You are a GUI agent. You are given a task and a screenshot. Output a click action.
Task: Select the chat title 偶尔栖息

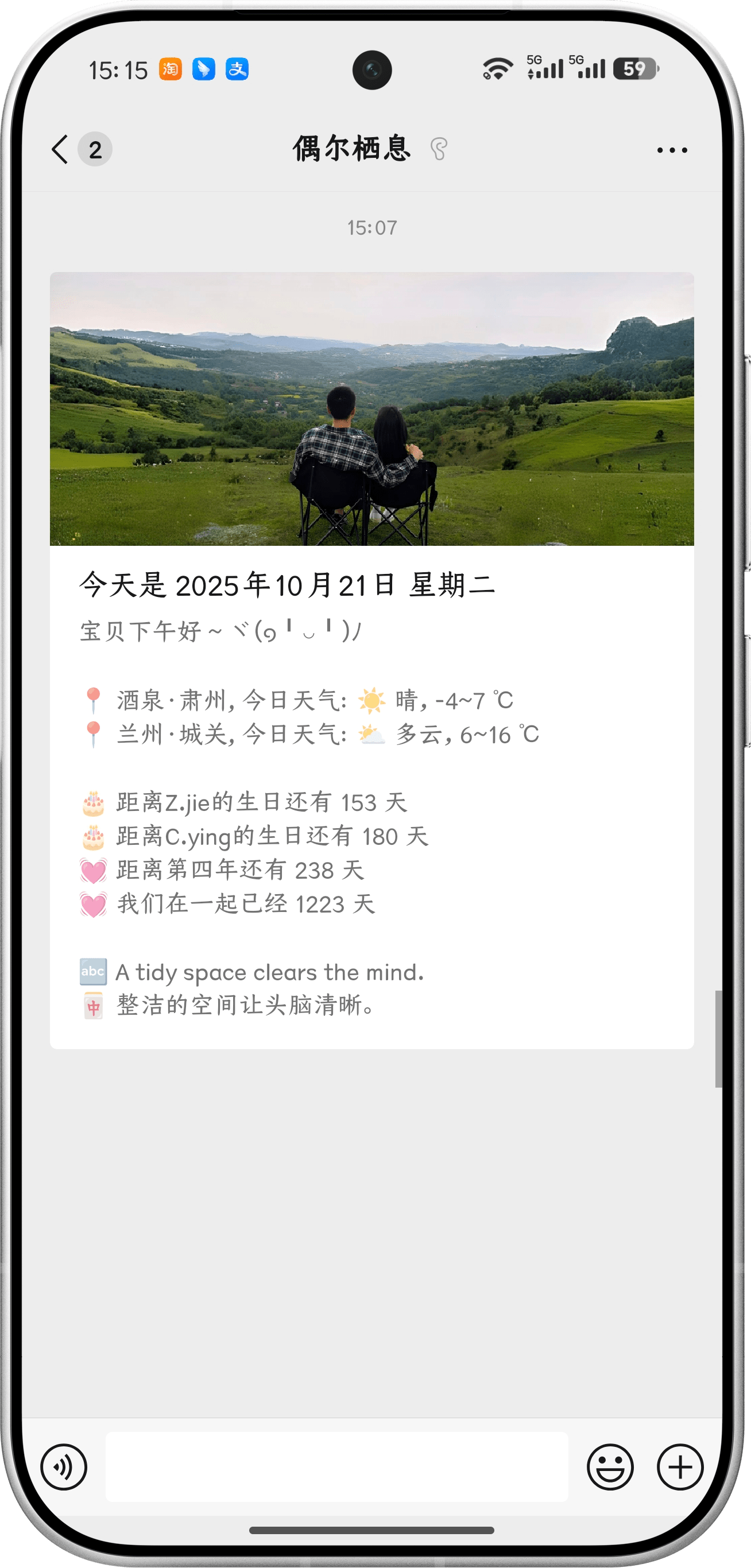(351, 150)
